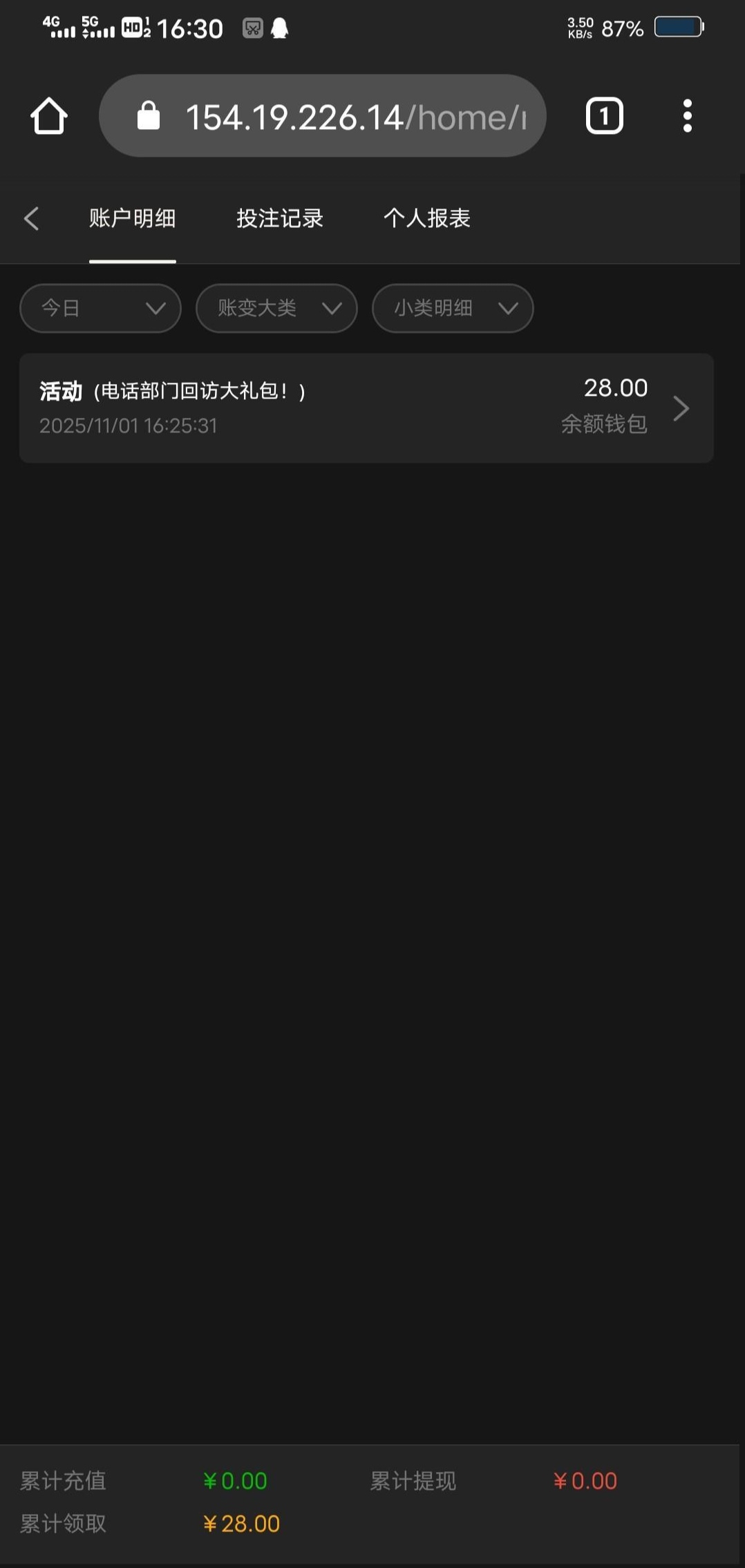The image size is (745, 1568).
Task: Open the browser home page
Action: (x=49, y=116)
